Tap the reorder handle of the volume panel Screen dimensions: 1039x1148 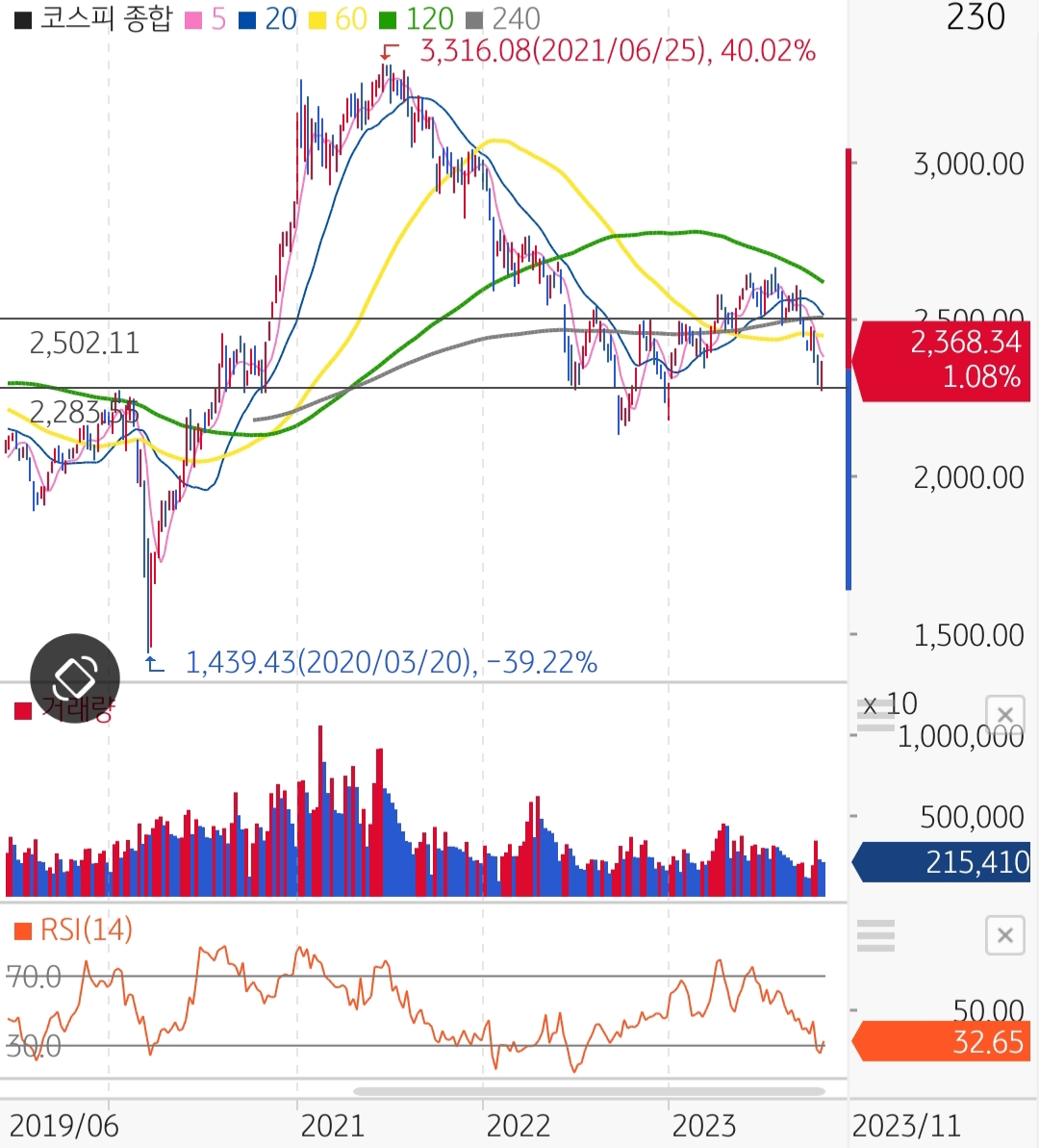875,716
